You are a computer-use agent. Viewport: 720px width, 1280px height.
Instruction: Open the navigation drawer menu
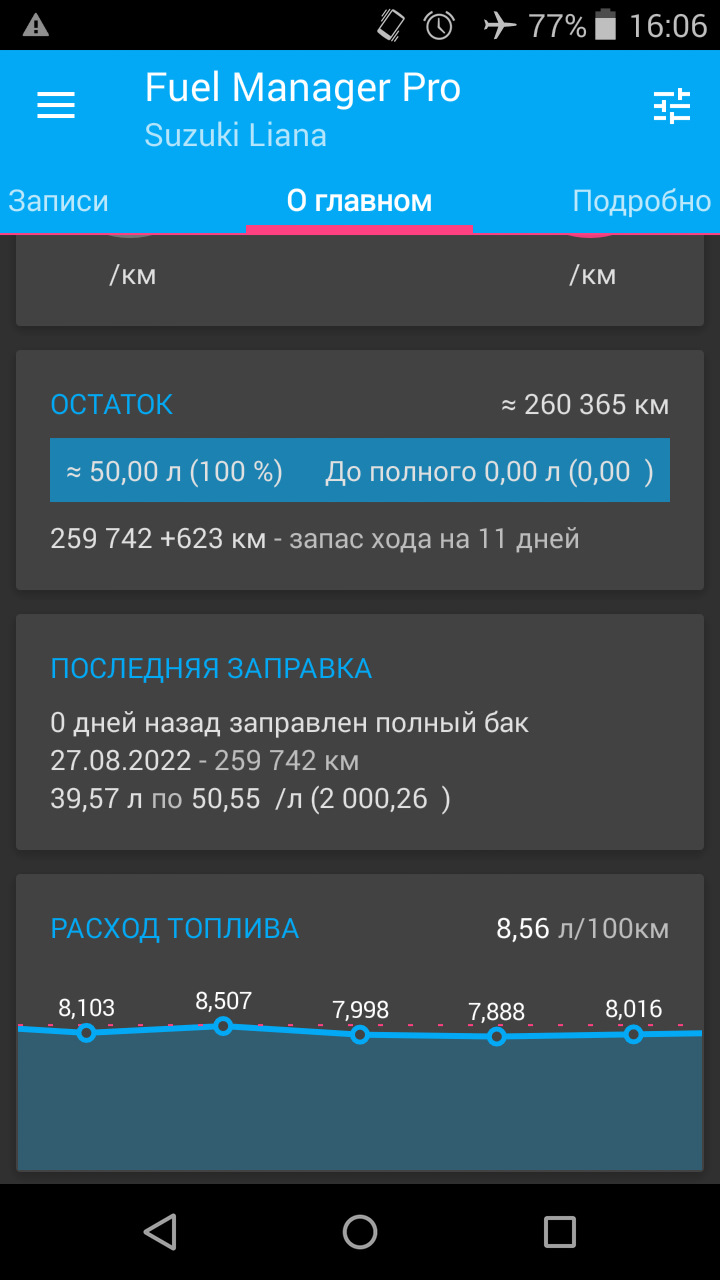pyautogui.click(x=55, y=105)
